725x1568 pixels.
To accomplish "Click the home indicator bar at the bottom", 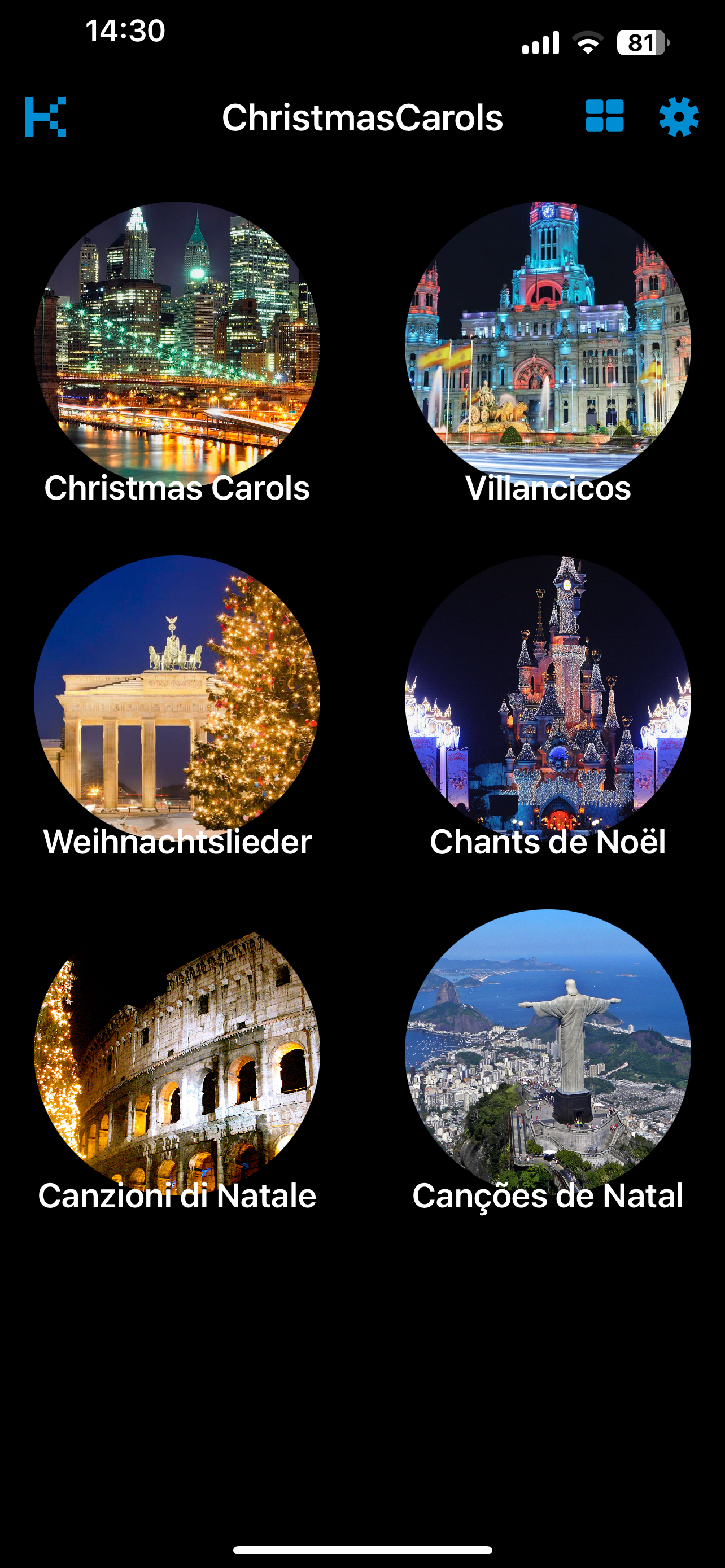I will click(362, 1551).
